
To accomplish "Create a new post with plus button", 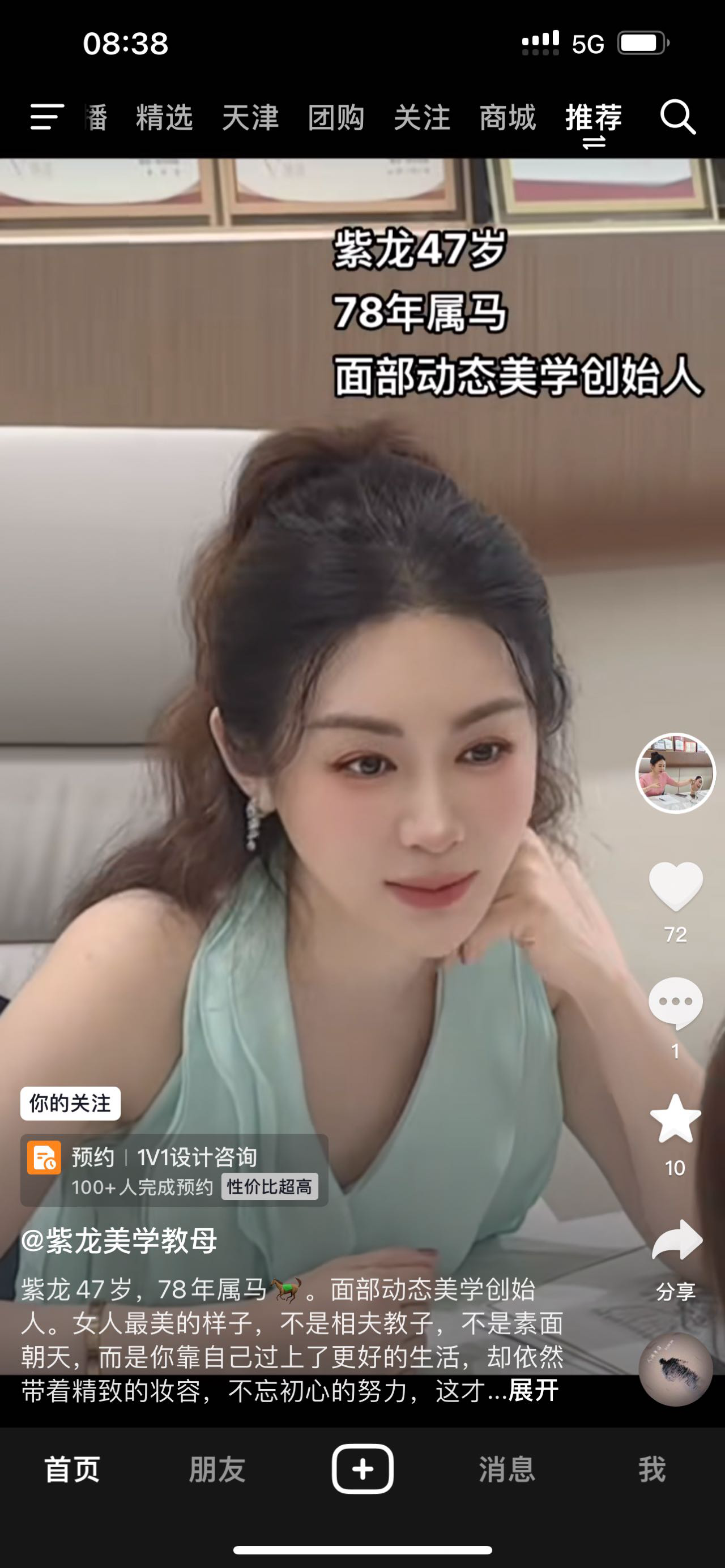I will click(362, 1469).
